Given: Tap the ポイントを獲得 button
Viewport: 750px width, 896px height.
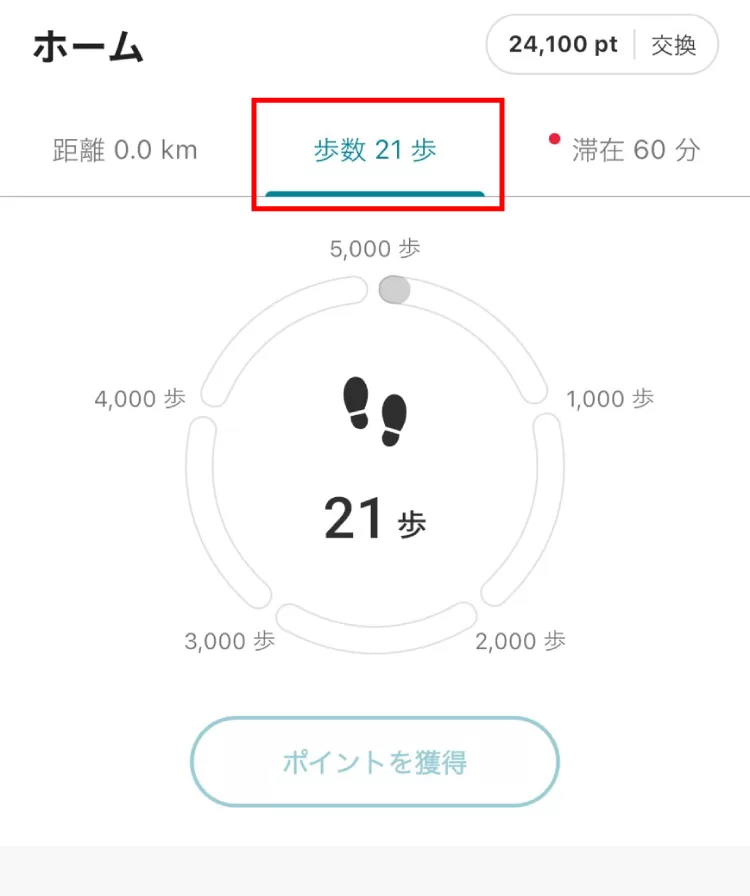Looking at the screenshot, I should coord(375,763).
